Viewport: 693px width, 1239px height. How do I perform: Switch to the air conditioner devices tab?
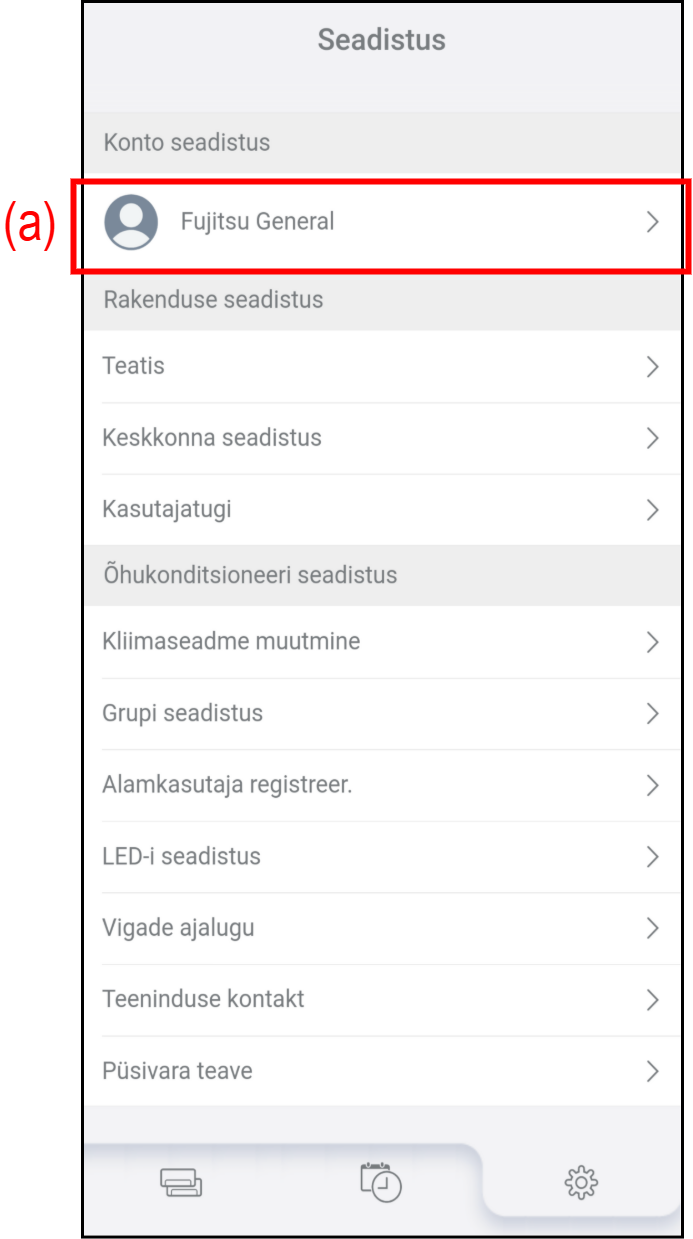click(x=181, y=1184)
